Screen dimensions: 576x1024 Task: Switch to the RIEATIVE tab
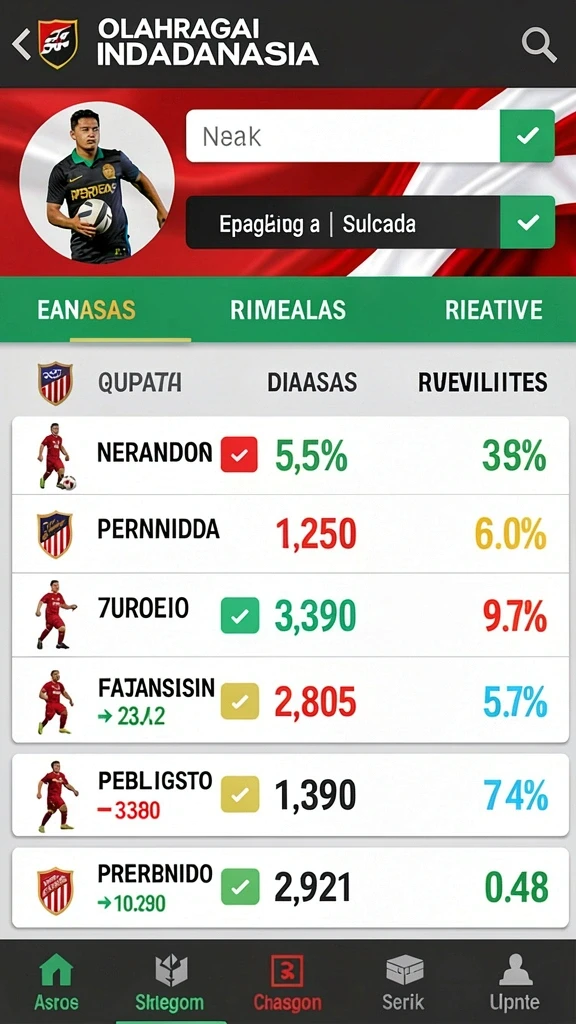click(x=494, y=310)
